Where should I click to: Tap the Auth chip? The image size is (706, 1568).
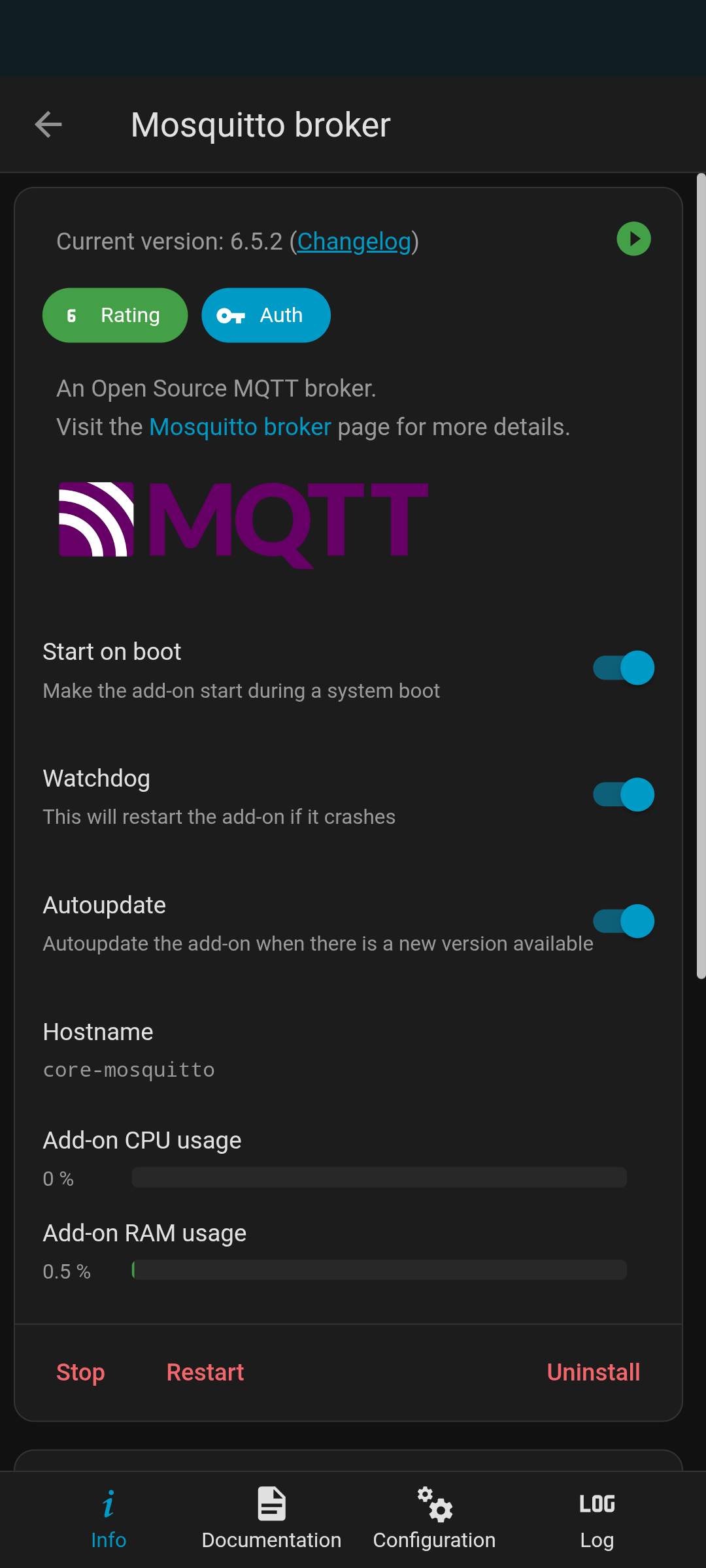[x=266, y=316]
